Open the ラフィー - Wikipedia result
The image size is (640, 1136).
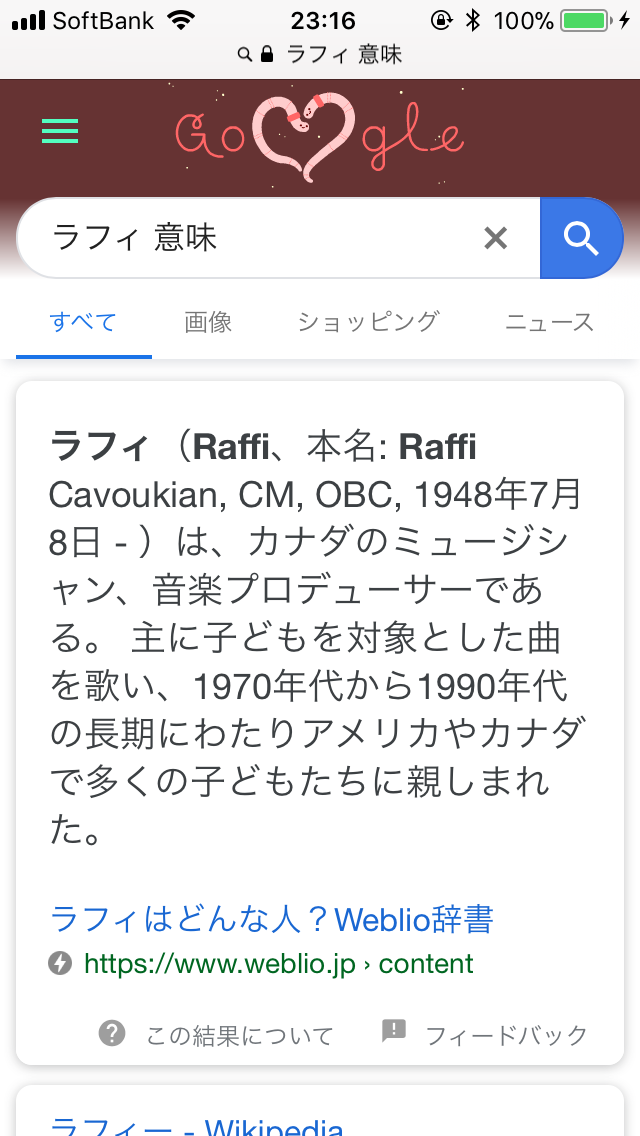pos(197,1126)
